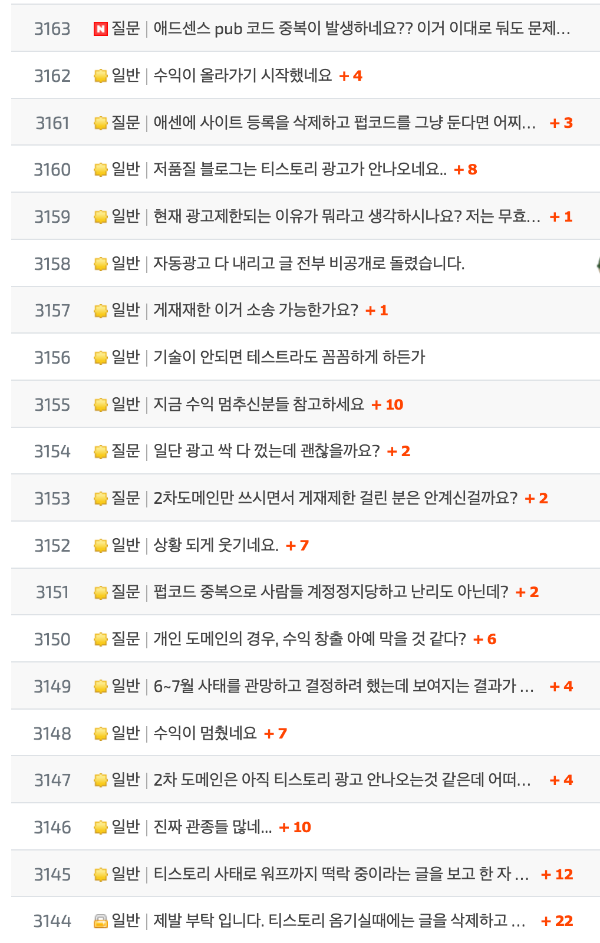Open post '저품질 블로그는 티스토리 광고가 안나오네요'

click(x=299, y=170)
